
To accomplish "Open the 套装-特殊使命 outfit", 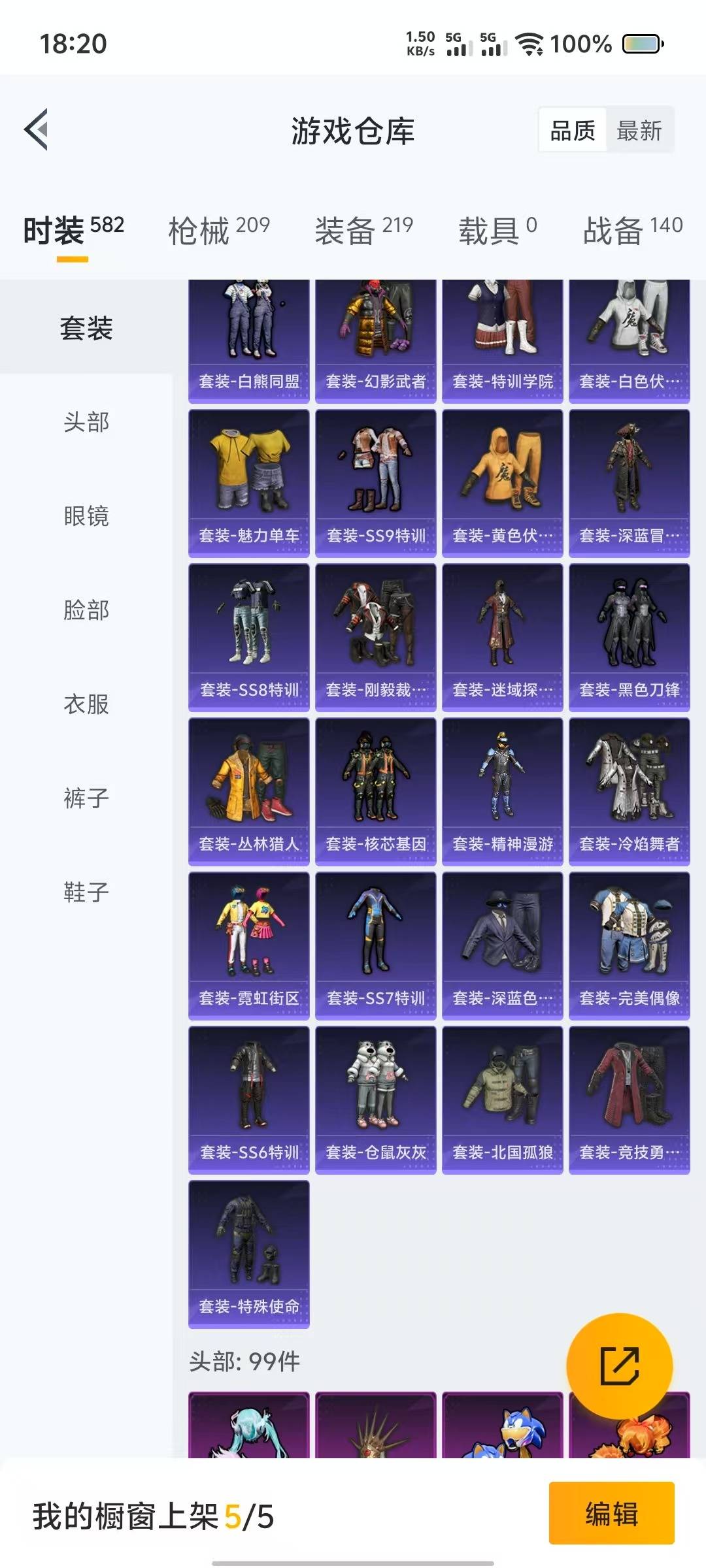I will pyautogui.click(x=249, y=1254).
